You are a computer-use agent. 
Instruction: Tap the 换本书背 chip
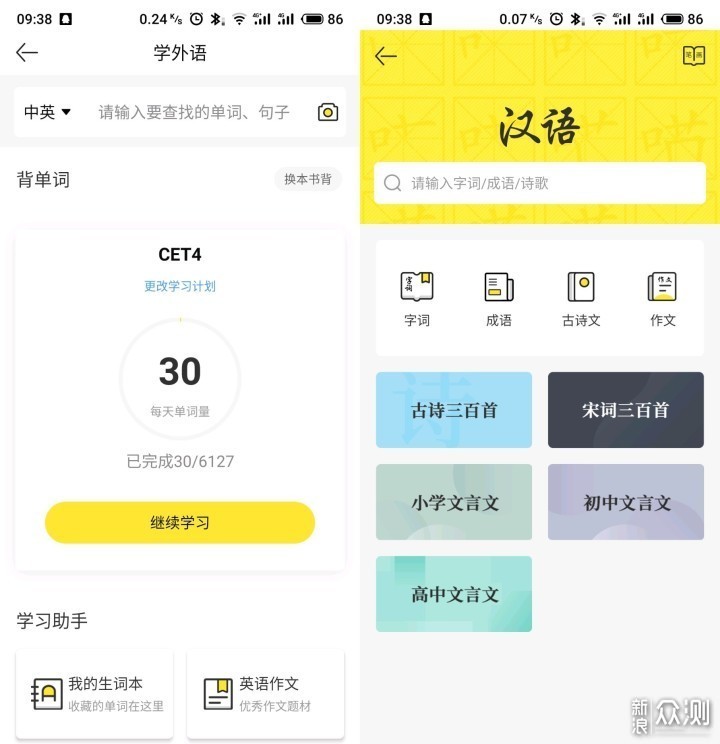(308, 179)
